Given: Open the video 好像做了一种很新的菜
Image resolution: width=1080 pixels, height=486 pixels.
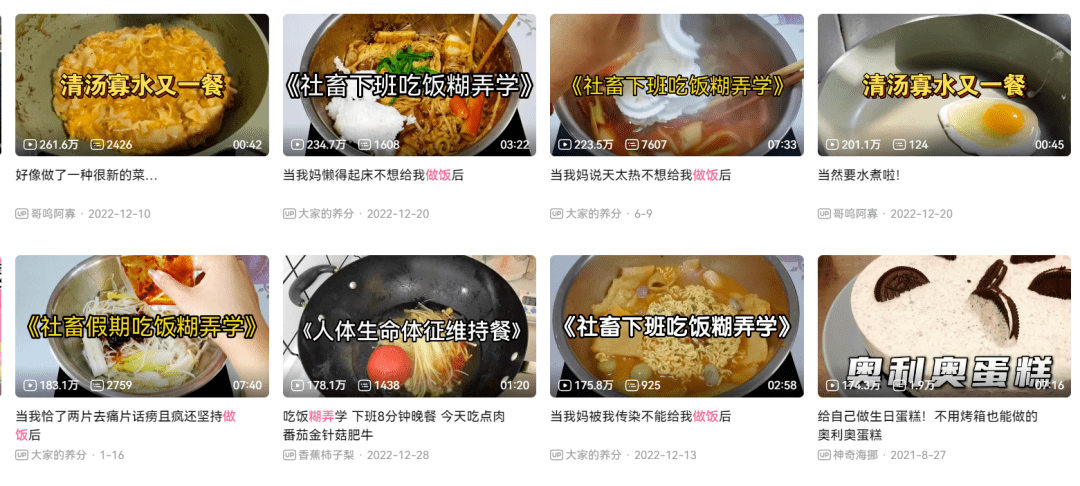Looking at the screenshot, I should pyautogui.click(x=86, y=175).
